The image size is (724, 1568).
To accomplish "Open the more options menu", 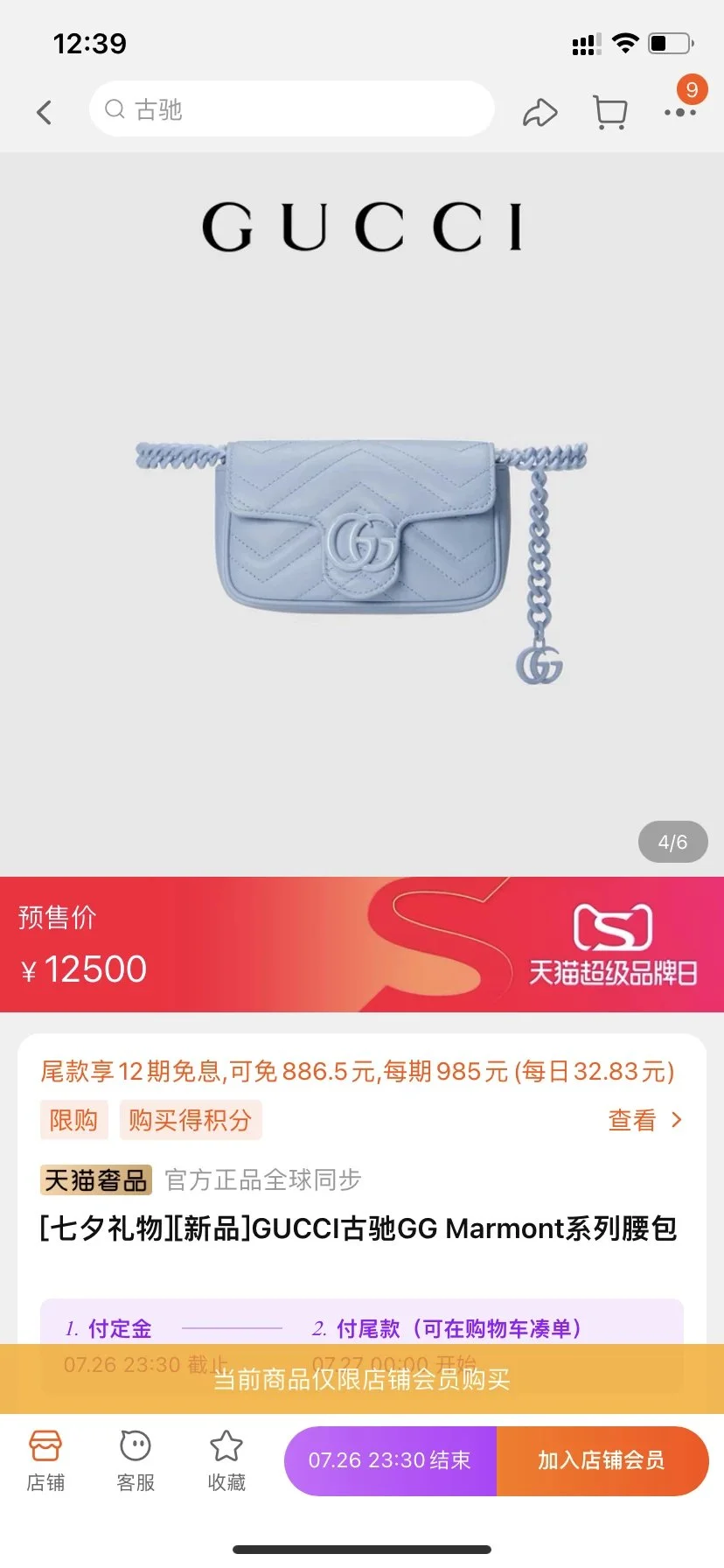I will [x=679, y=113].
